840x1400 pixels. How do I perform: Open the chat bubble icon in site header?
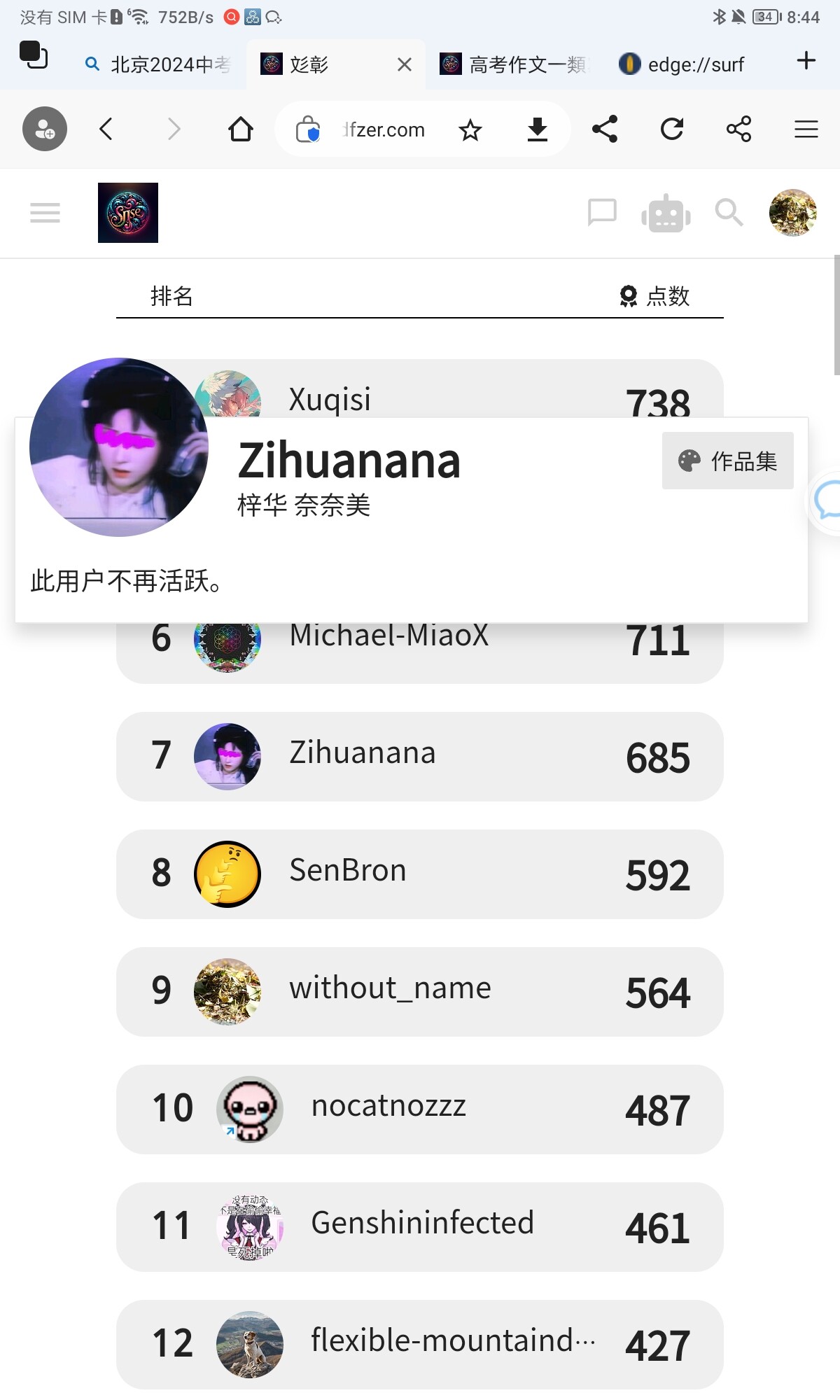[x=602, y=212]
